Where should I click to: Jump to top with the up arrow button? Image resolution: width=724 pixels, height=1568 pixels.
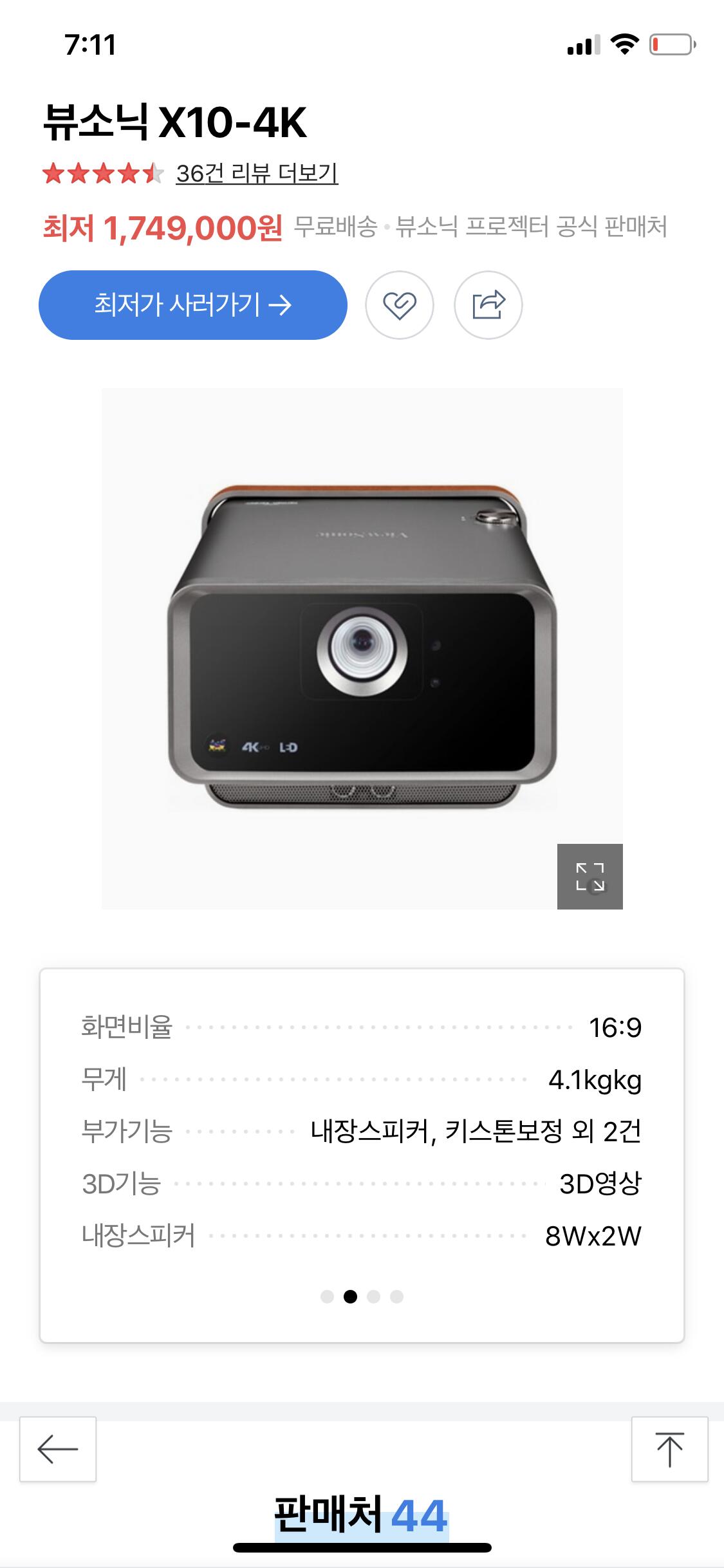(669, 1449)
